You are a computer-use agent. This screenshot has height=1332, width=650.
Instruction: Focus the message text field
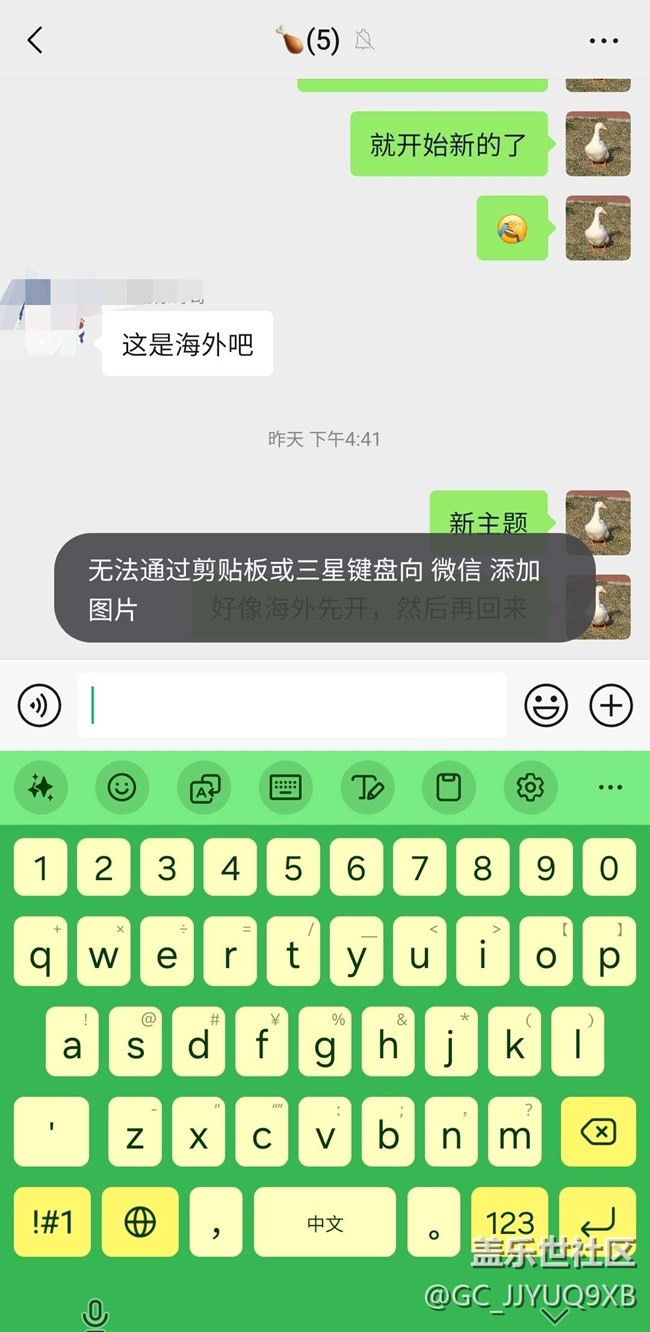[292, 705]
